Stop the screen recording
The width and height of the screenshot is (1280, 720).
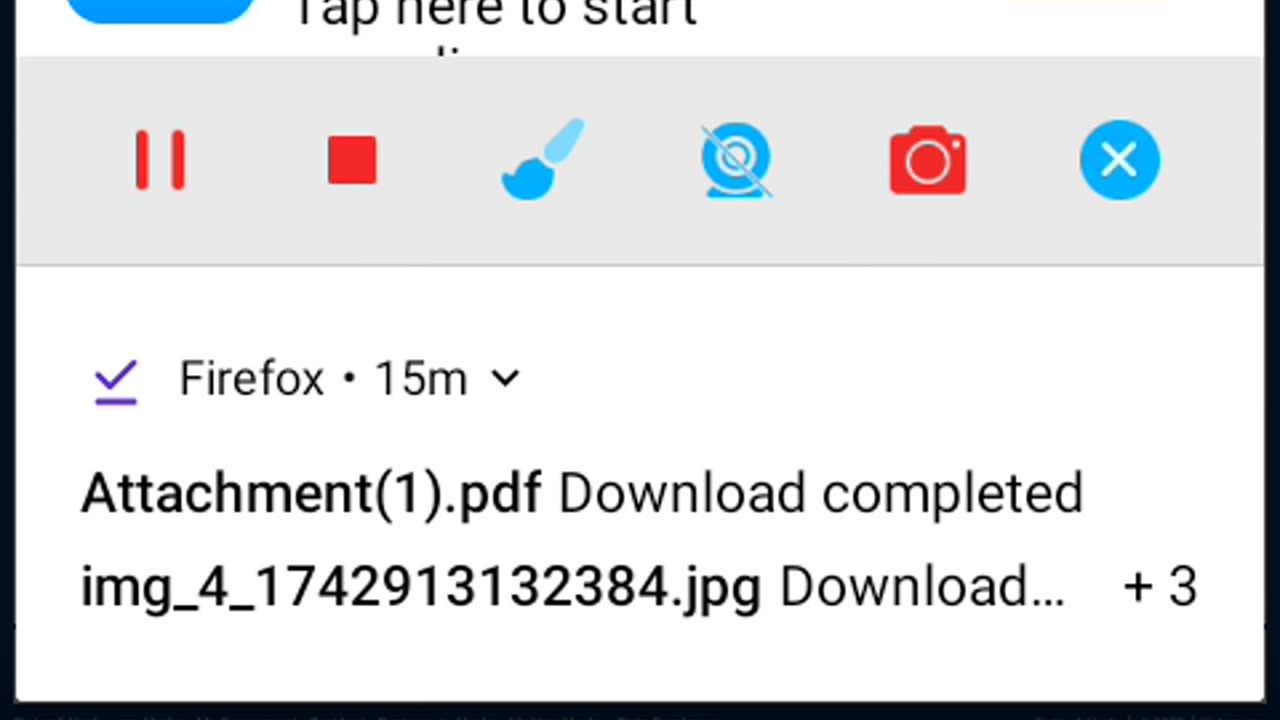[352, 160]
